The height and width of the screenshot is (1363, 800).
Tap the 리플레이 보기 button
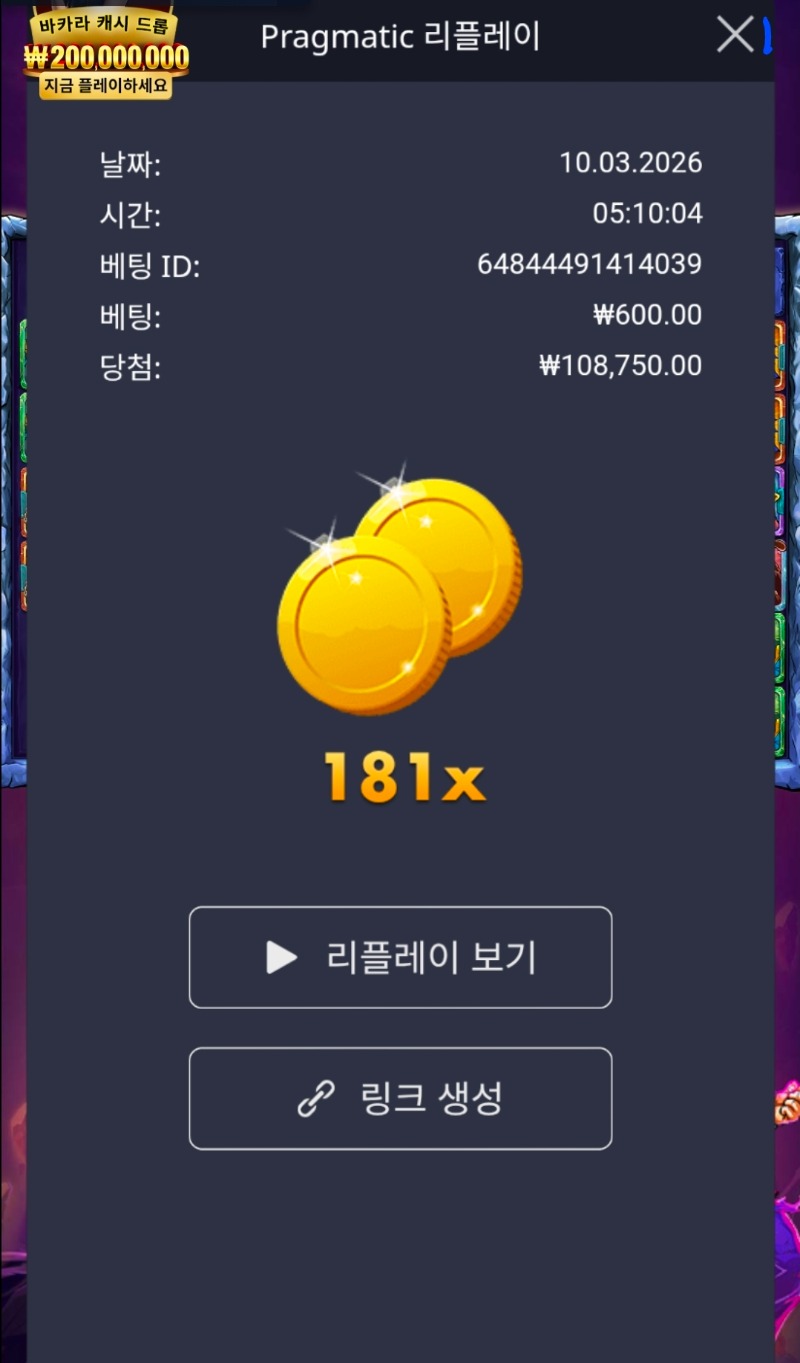tap(400, 957)
